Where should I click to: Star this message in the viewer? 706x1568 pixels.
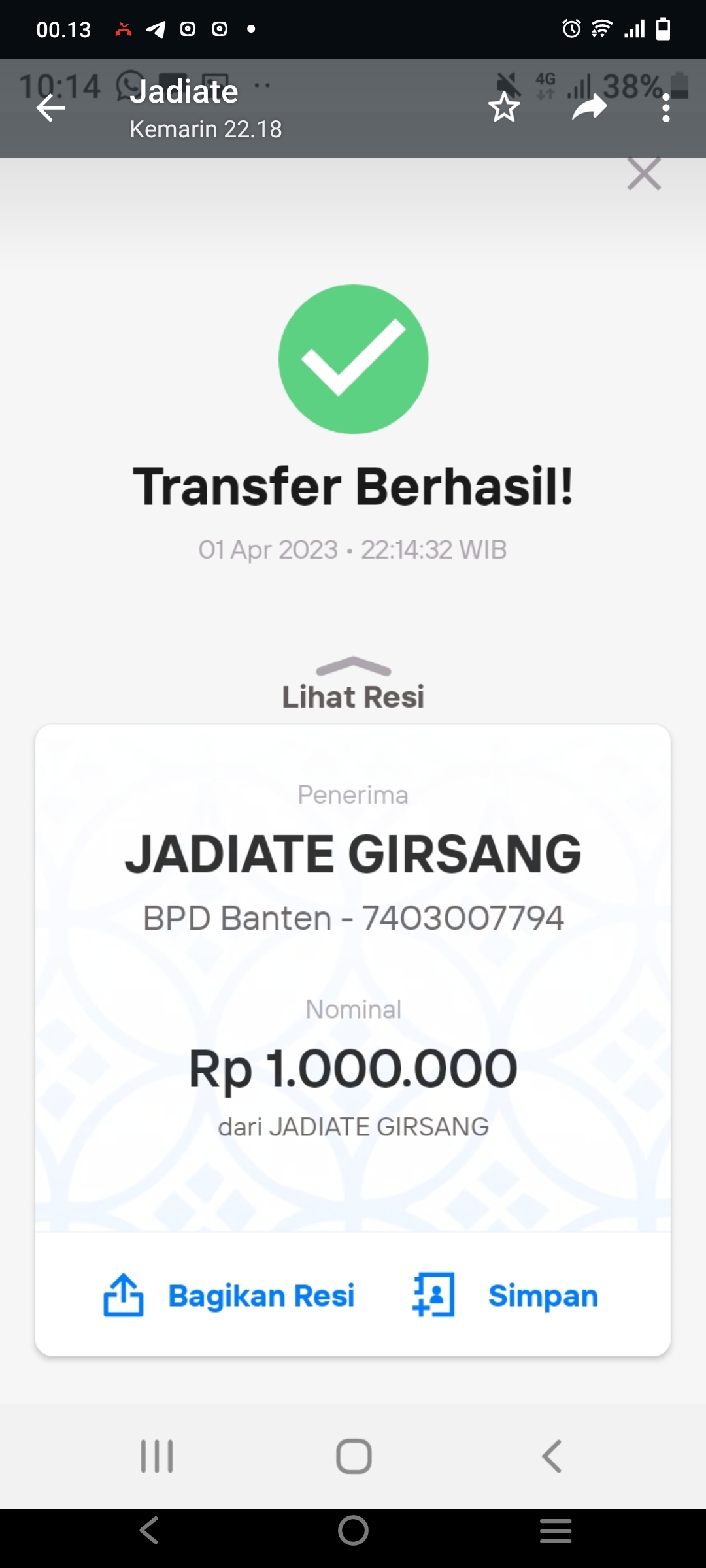503,108
